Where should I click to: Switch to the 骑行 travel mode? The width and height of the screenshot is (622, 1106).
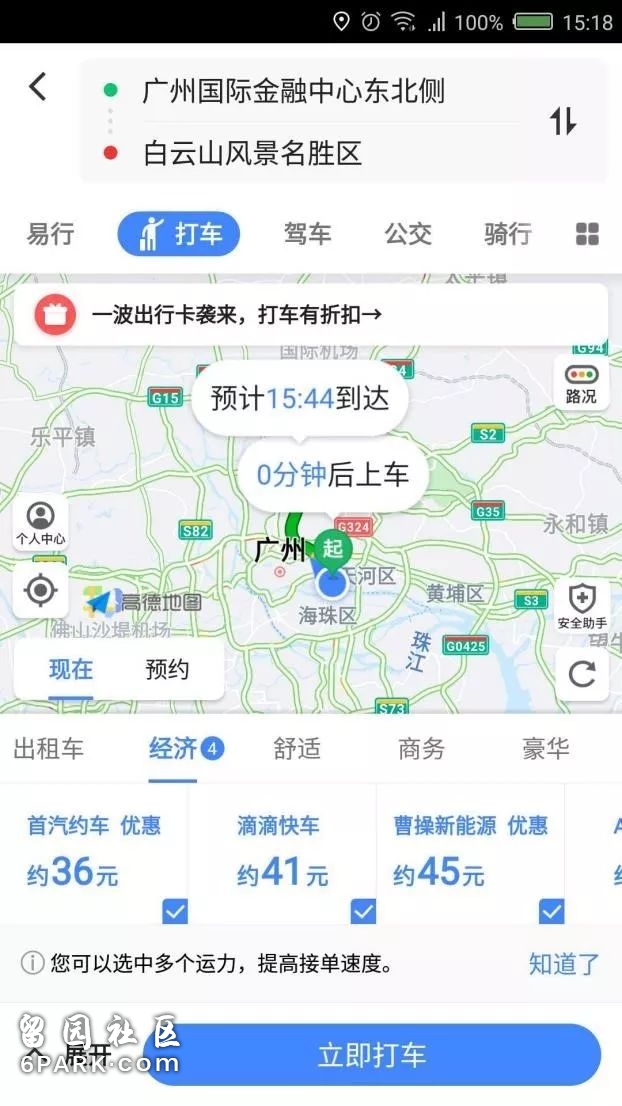coord(508,233)
